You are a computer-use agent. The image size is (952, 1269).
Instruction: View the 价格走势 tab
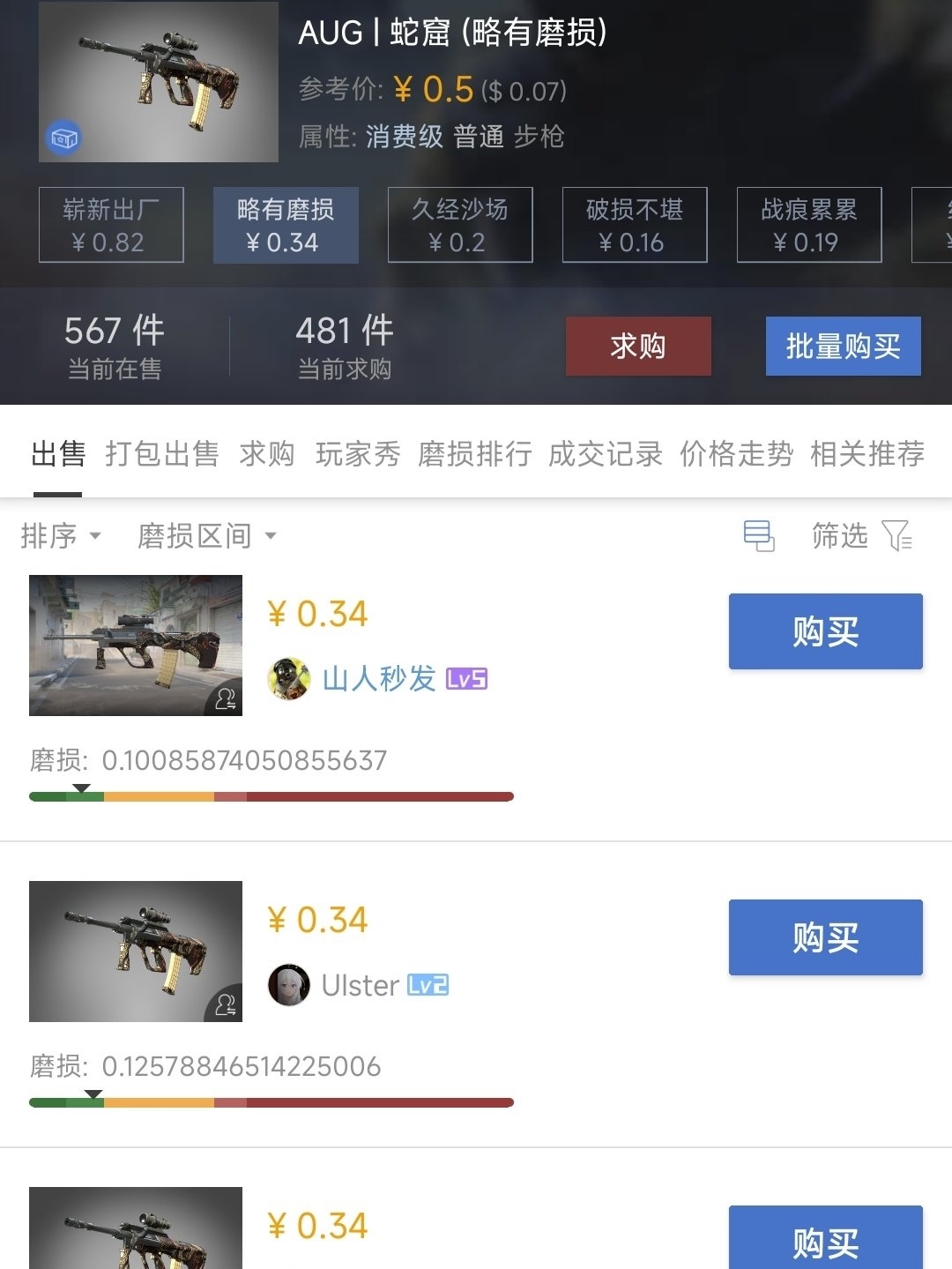736,454
